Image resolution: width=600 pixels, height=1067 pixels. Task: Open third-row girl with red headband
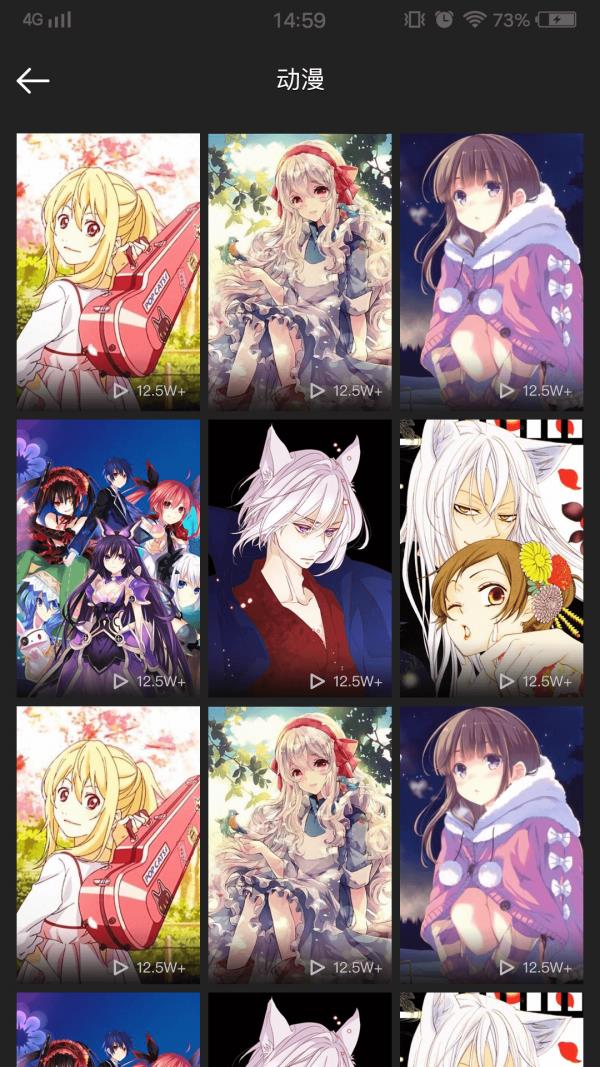[x=300, y=845]
